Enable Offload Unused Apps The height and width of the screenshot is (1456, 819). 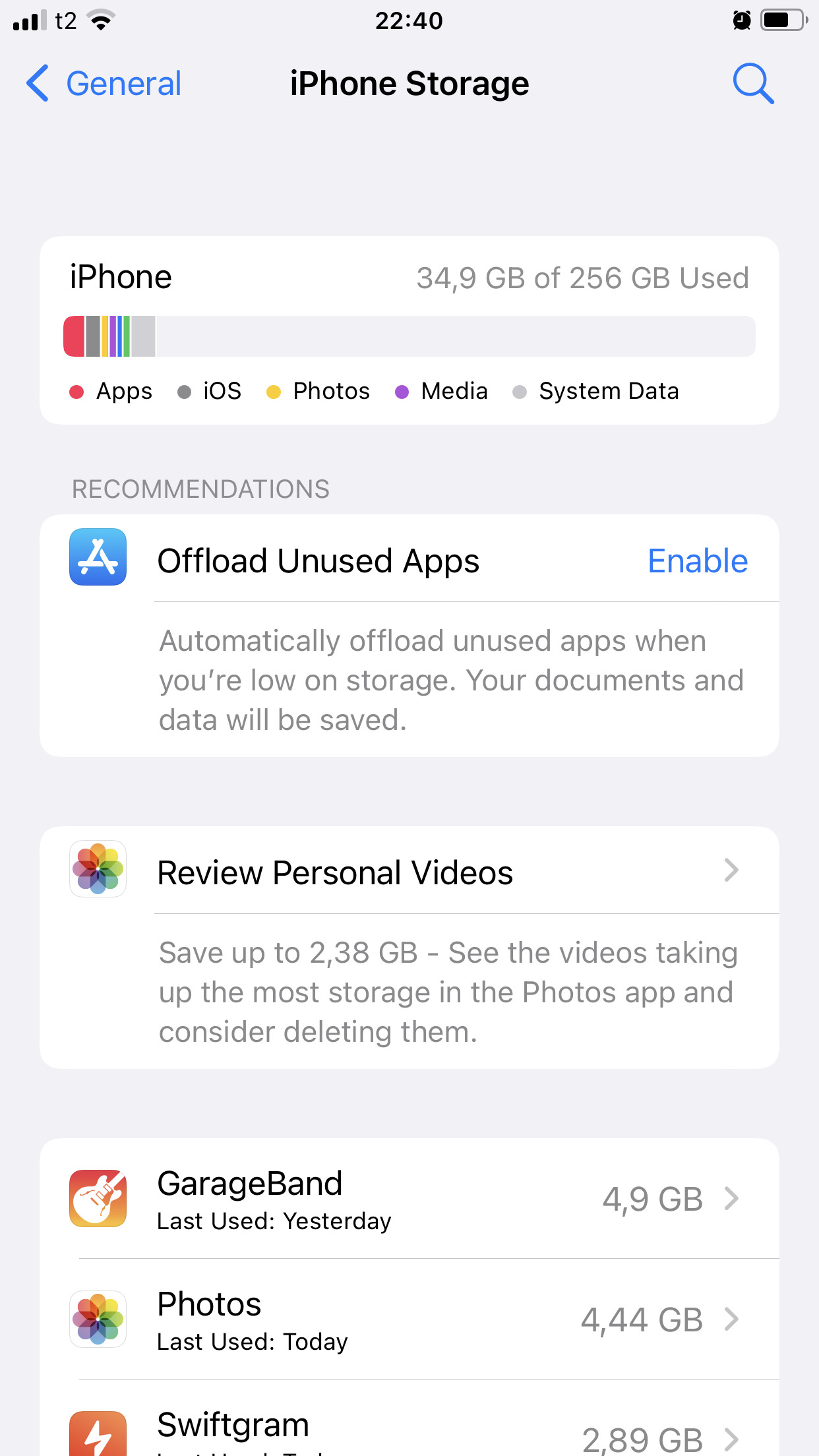tap(697, 561)
